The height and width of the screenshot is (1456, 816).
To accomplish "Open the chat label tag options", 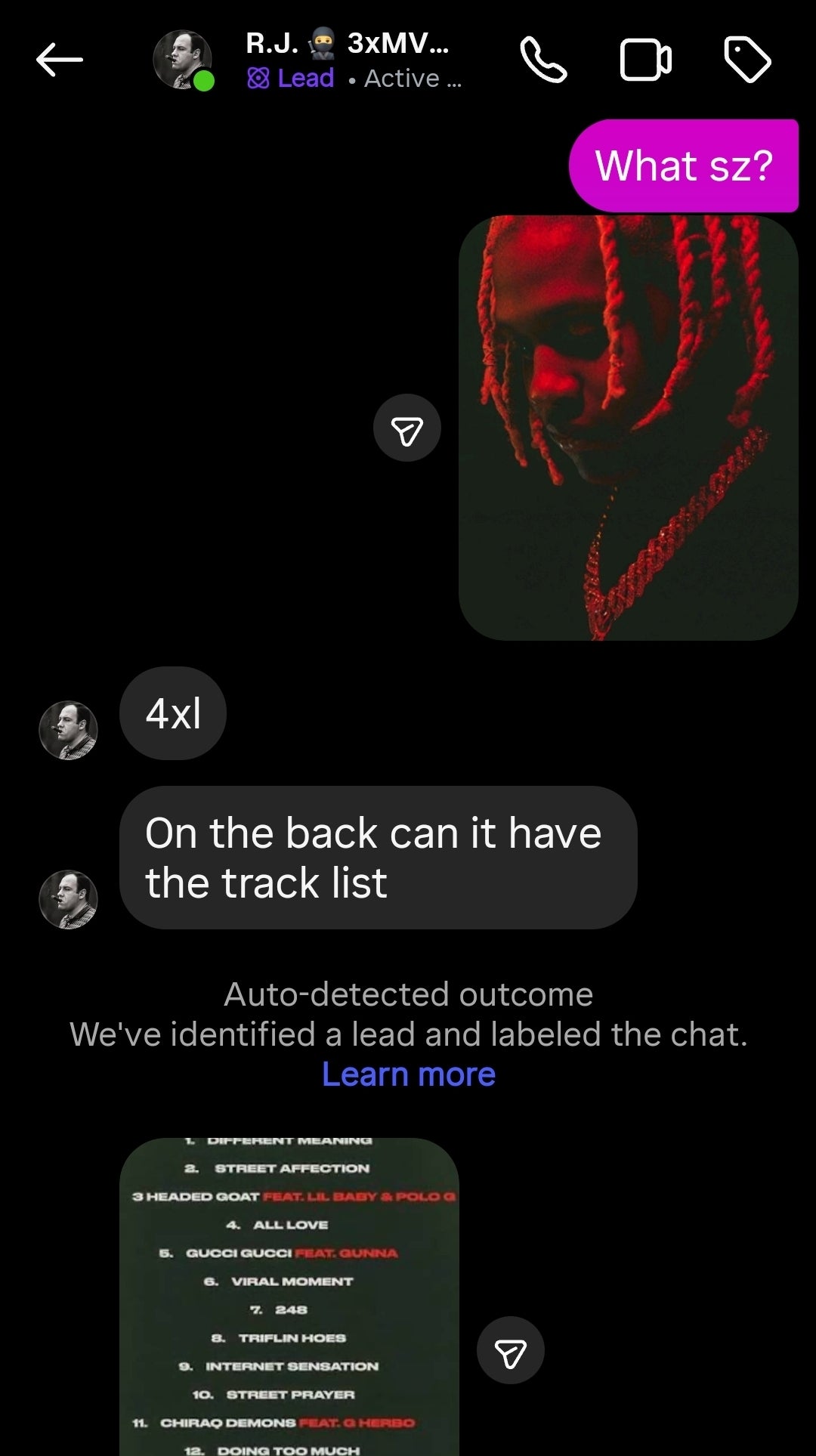I will (x=747, y=60).
